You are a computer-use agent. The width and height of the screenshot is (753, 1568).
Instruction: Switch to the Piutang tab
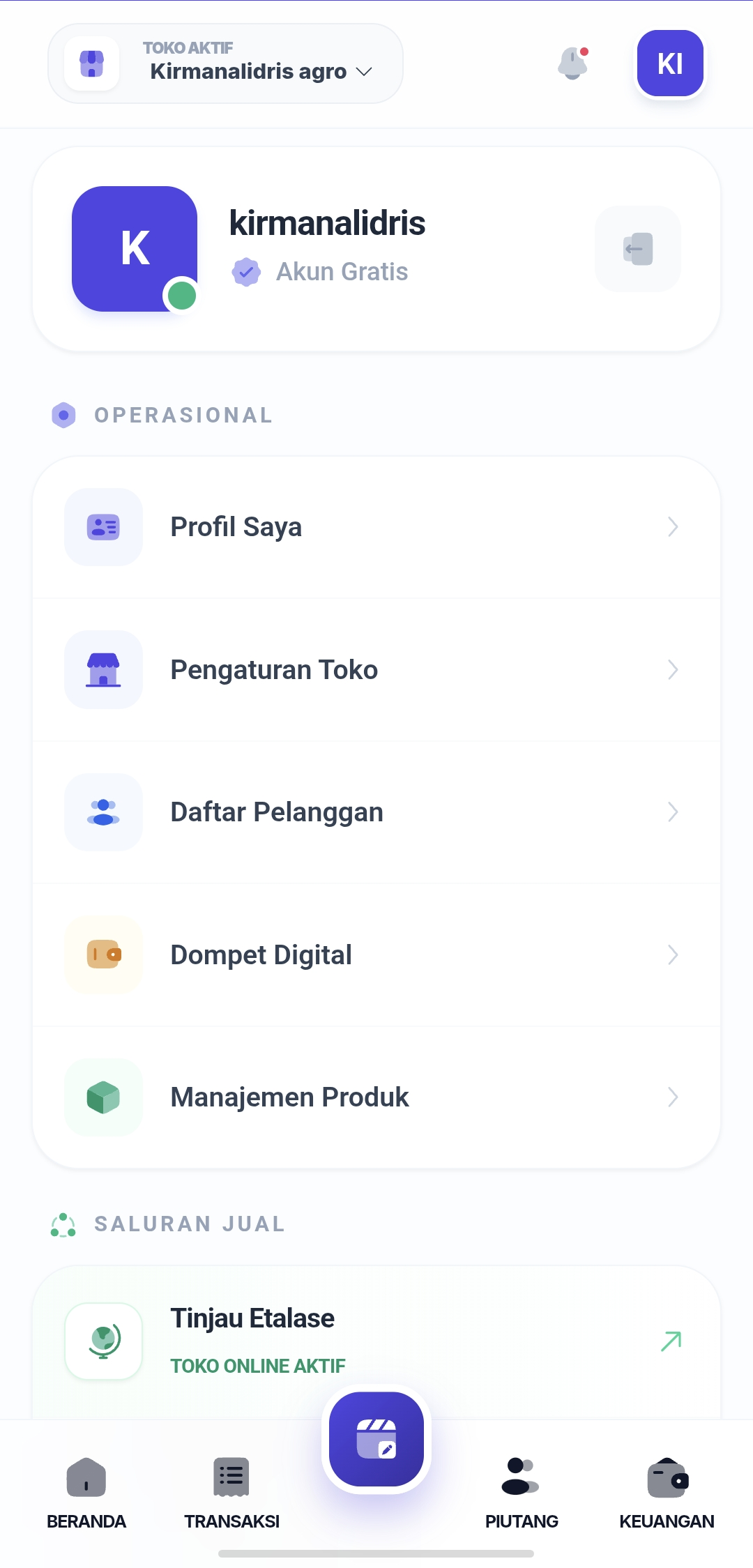click(x=522, y=1491)
